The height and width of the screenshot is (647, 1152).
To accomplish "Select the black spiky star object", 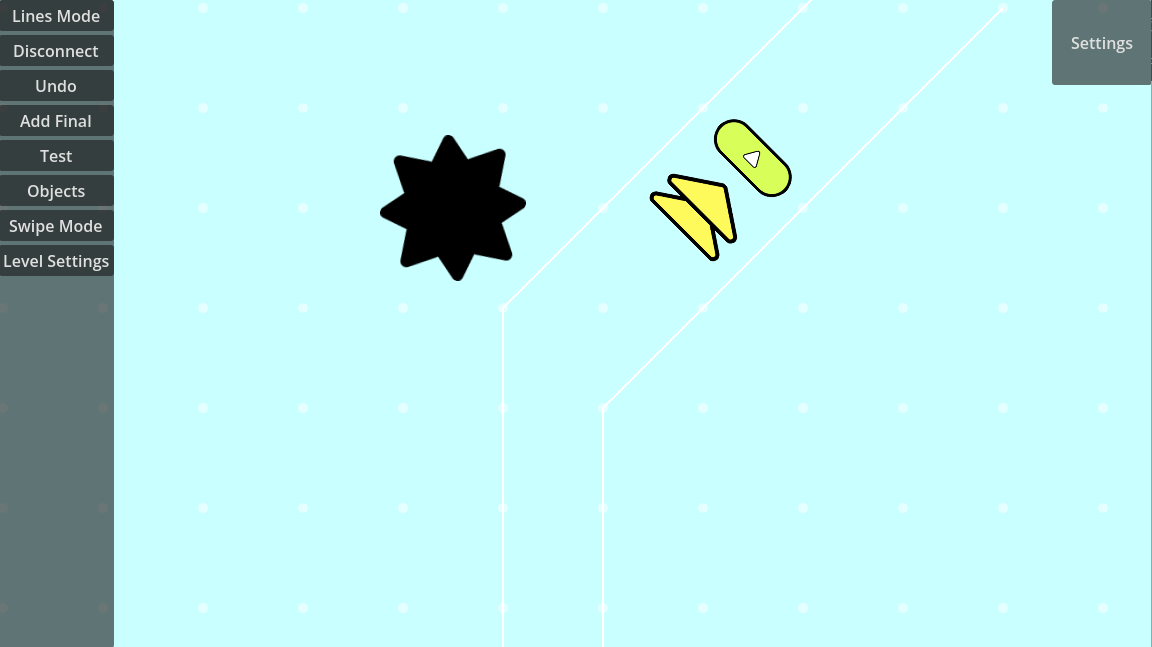I will [x=453, y=208].
